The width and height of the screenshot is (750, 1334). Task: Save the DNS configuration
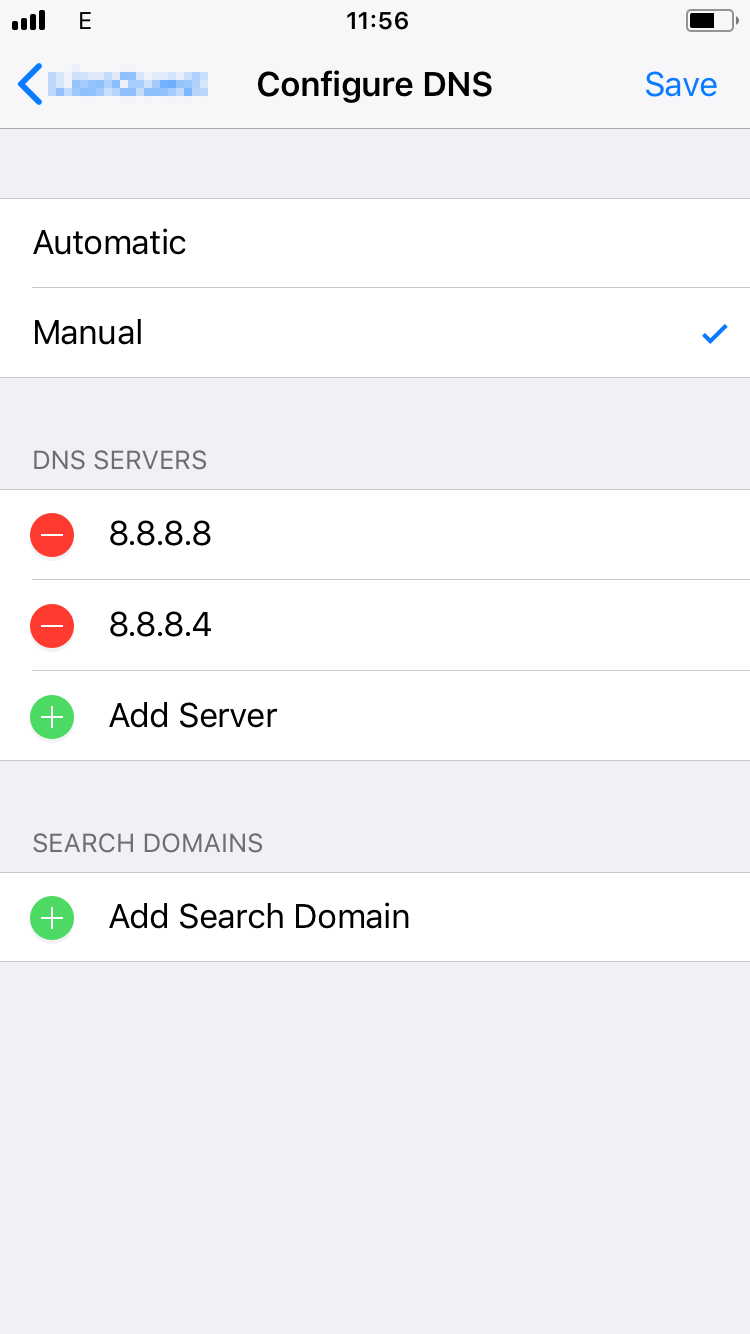click(x=681, y=84)
